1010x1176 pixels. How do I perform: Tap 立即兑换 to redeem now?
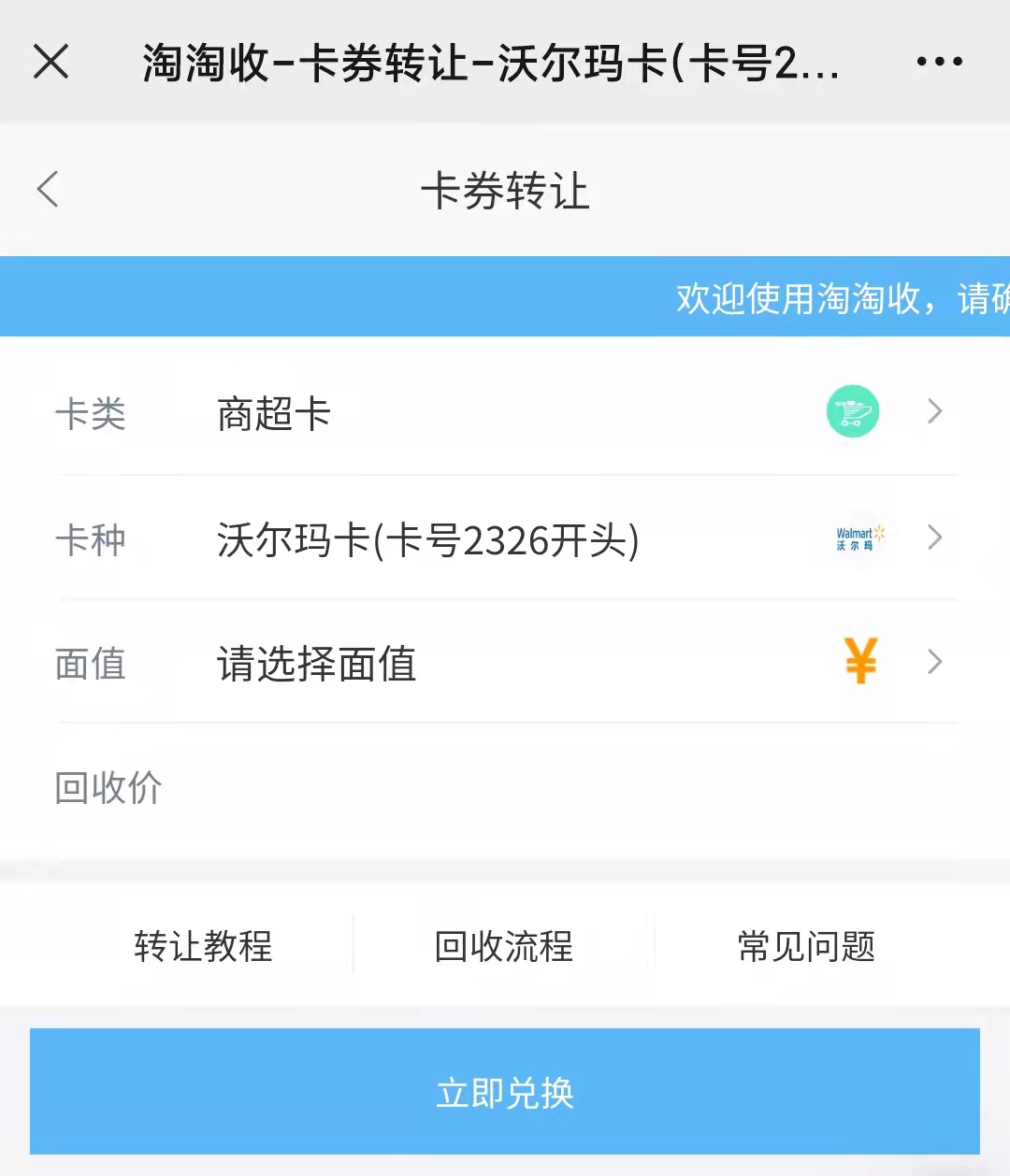point(505,1092)
